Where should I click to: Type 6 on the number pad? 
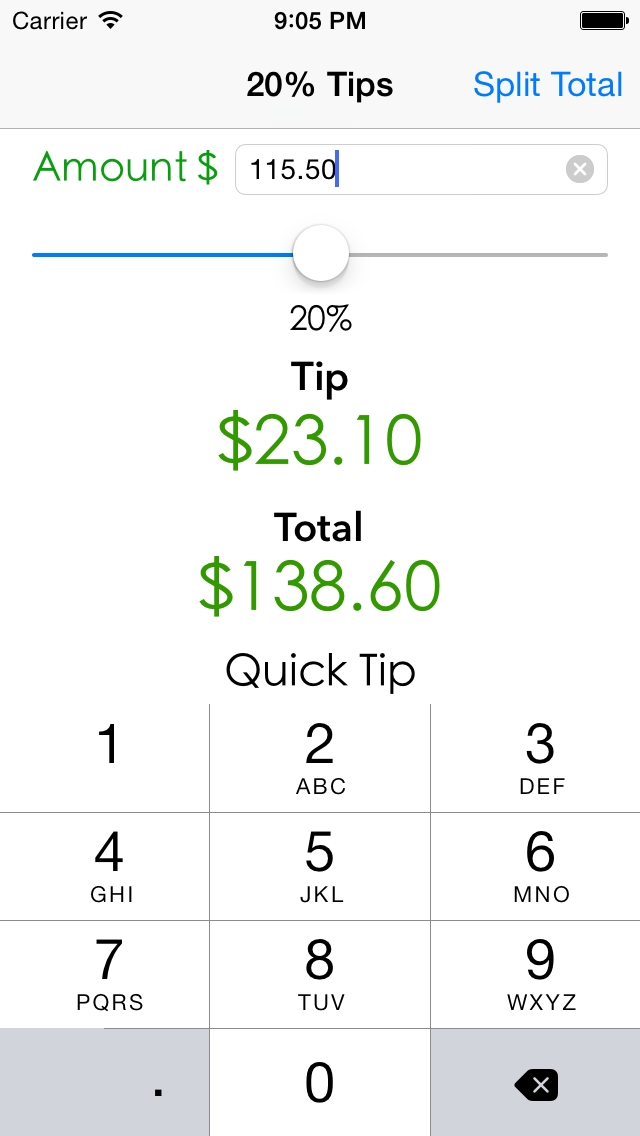coord(536,866)
